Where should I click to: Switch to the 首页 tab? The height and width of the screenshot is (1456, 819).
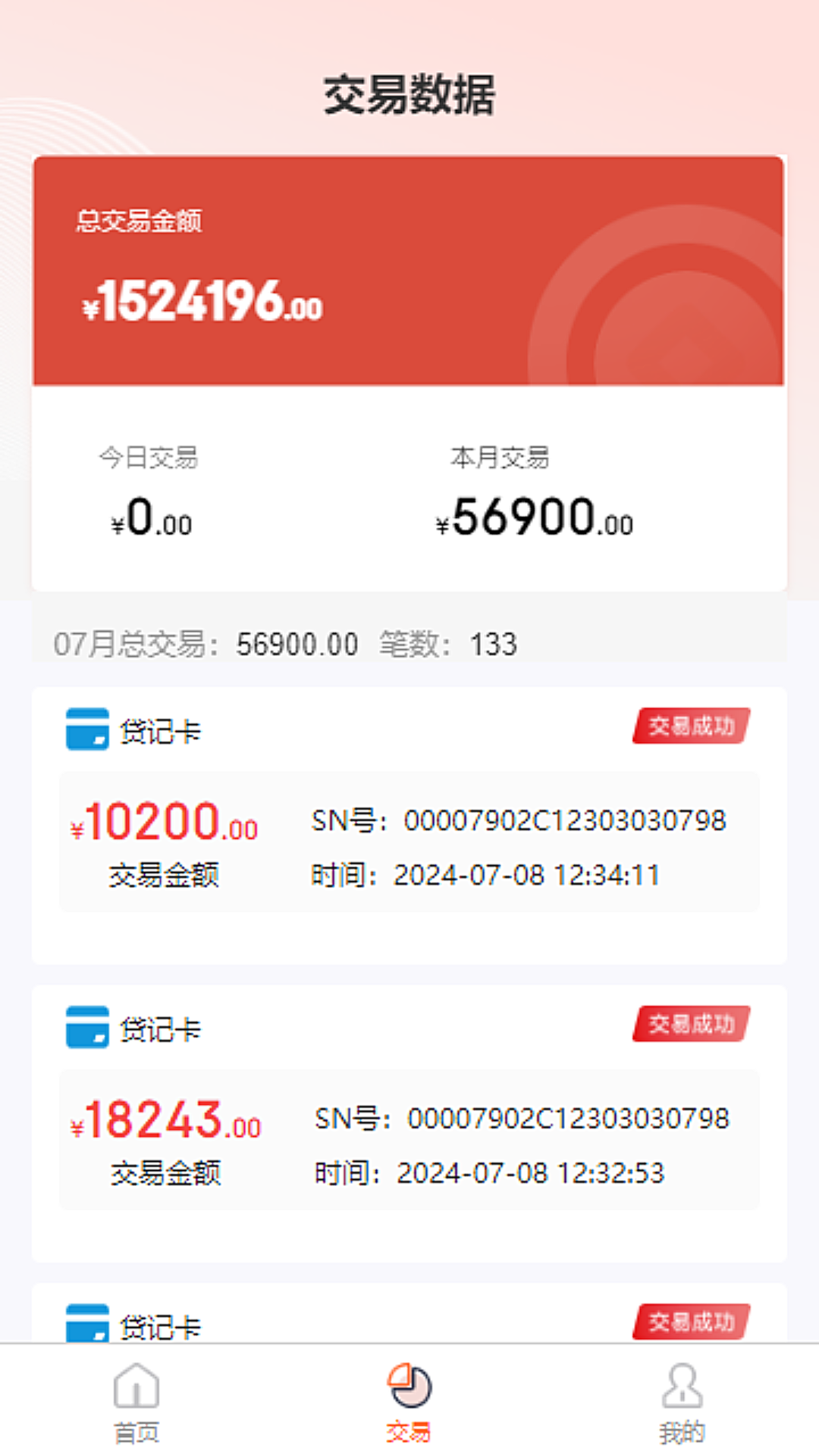pos(136,1401)
